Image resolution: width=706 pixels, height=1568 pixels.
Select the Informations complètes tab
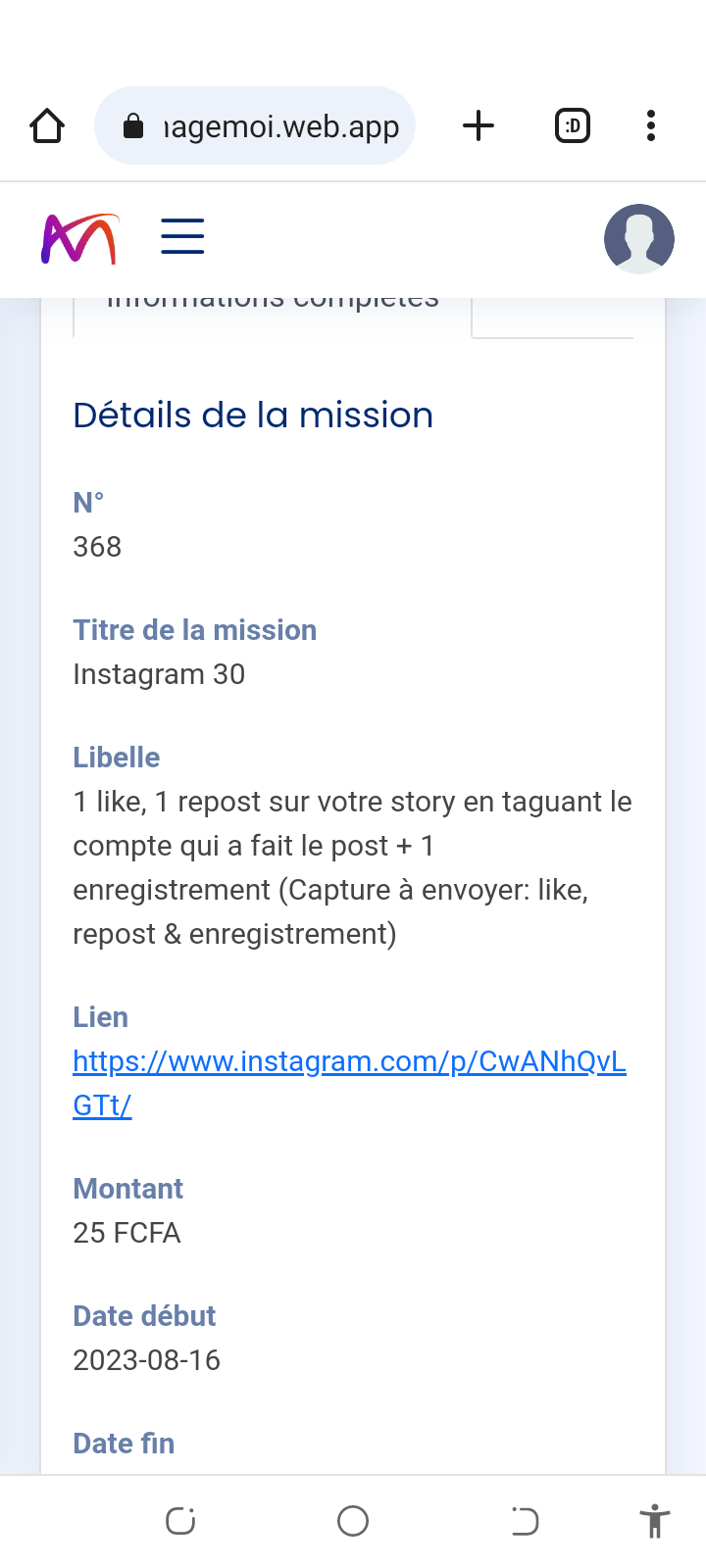(272, 312)
